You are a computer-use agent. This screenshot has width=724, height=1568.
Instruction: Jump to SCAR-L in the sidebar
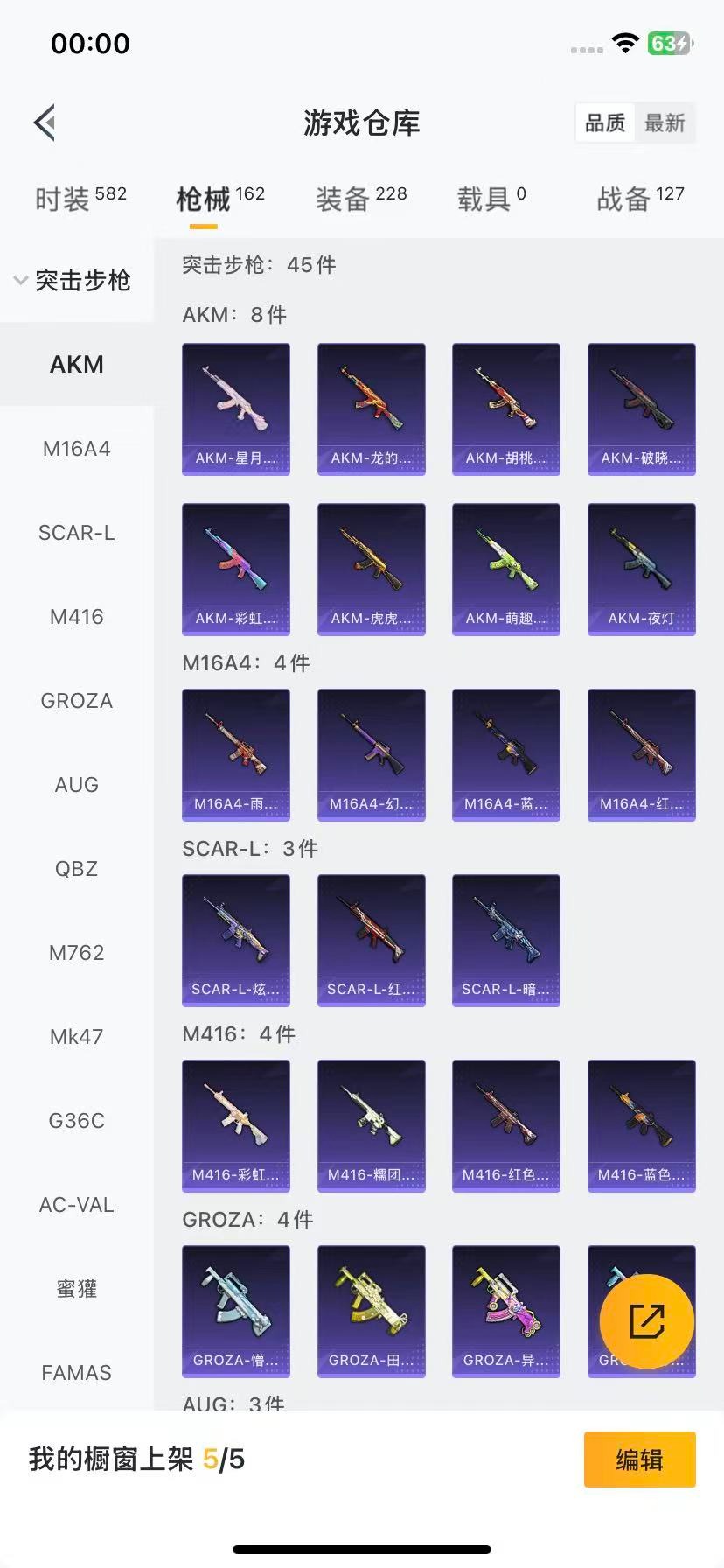(77, 533)
